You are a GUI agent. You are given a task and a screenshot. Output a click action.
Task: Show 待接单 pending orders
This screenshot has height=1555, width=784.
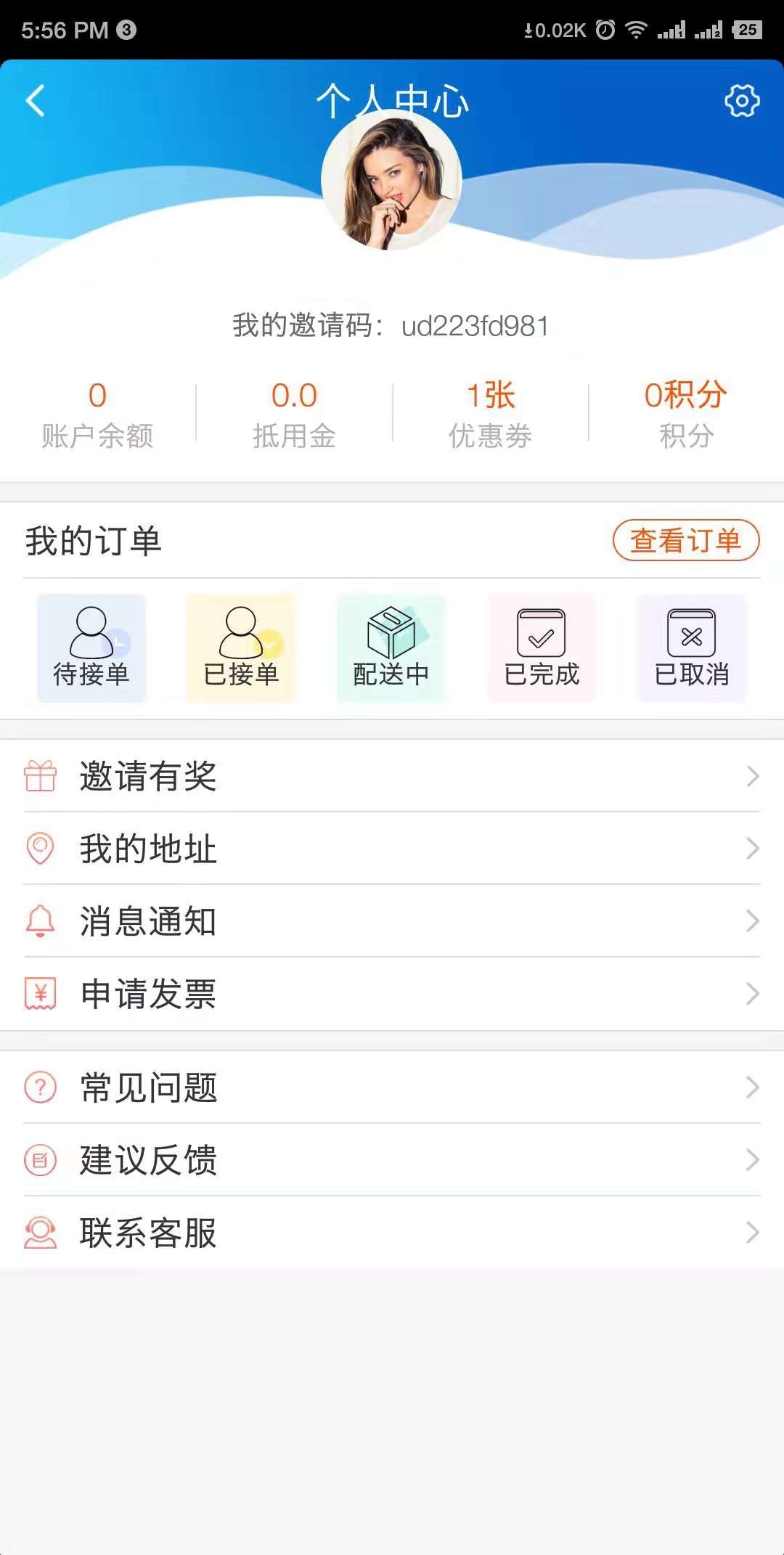point(91,648)
